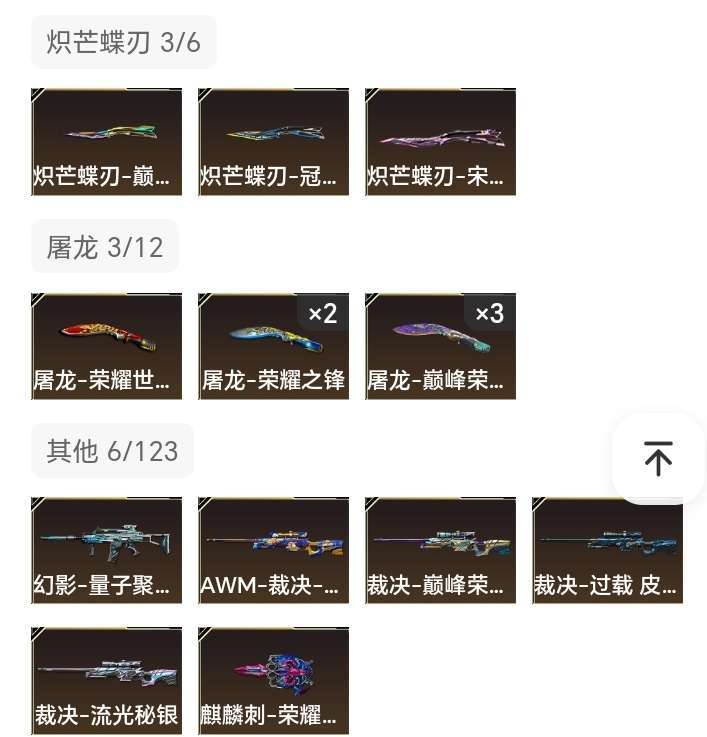Open the 炽芒蝶刃-巅... item tile
The width and height of the screenshot is (707, 737).
(x=107, y=142)
